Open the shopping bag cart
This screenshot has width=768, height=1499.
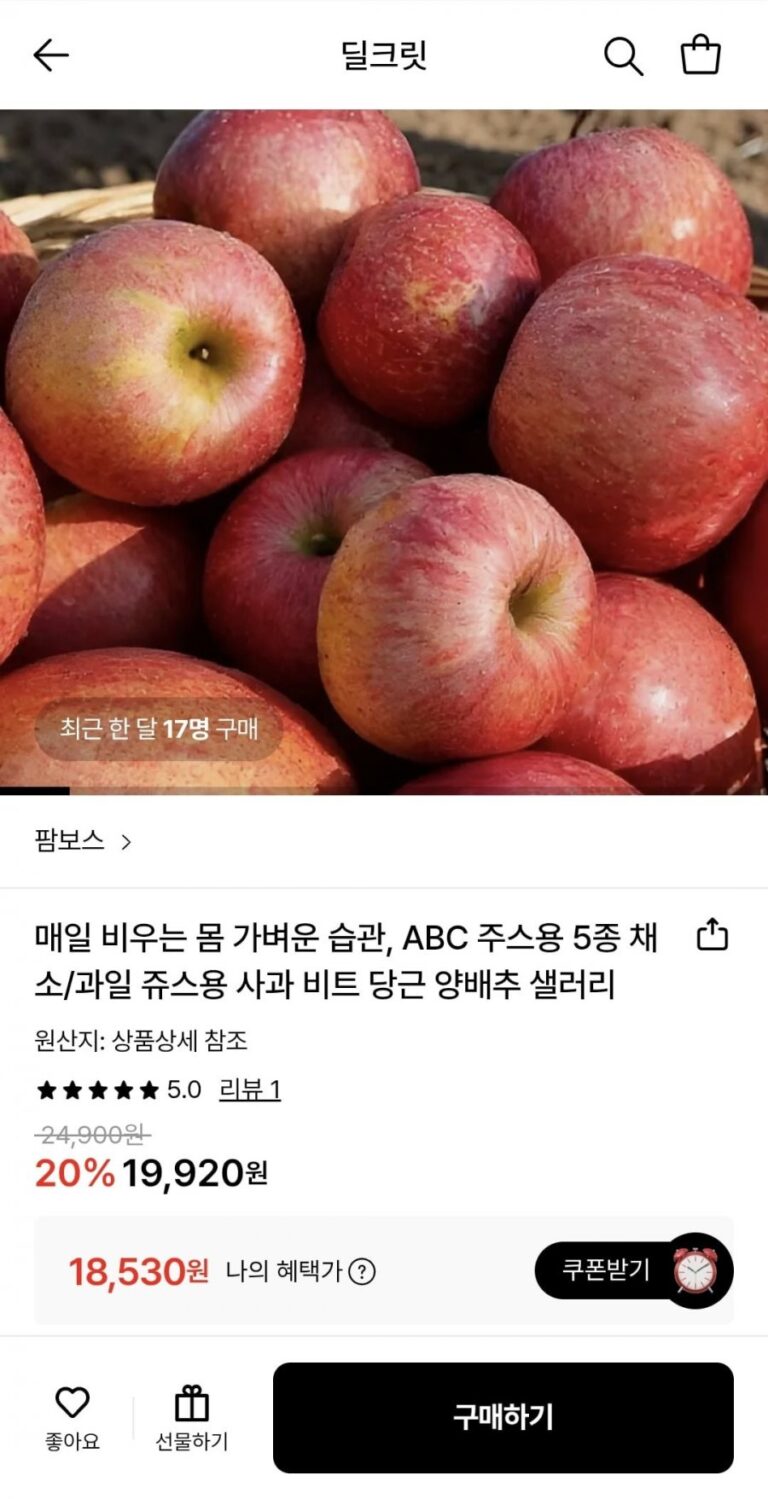[701, 56]
